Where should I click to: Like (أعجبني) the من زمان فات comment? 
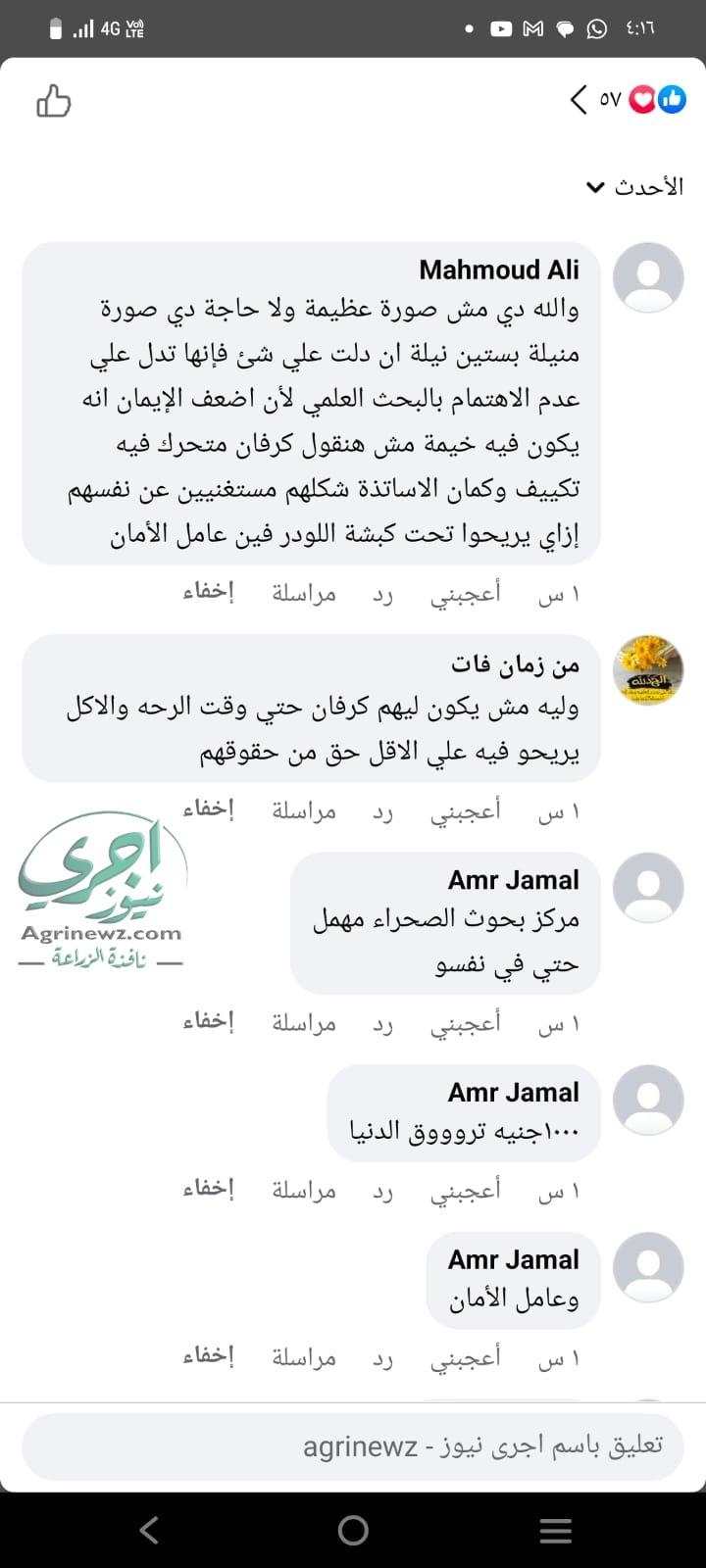point(465,810)
